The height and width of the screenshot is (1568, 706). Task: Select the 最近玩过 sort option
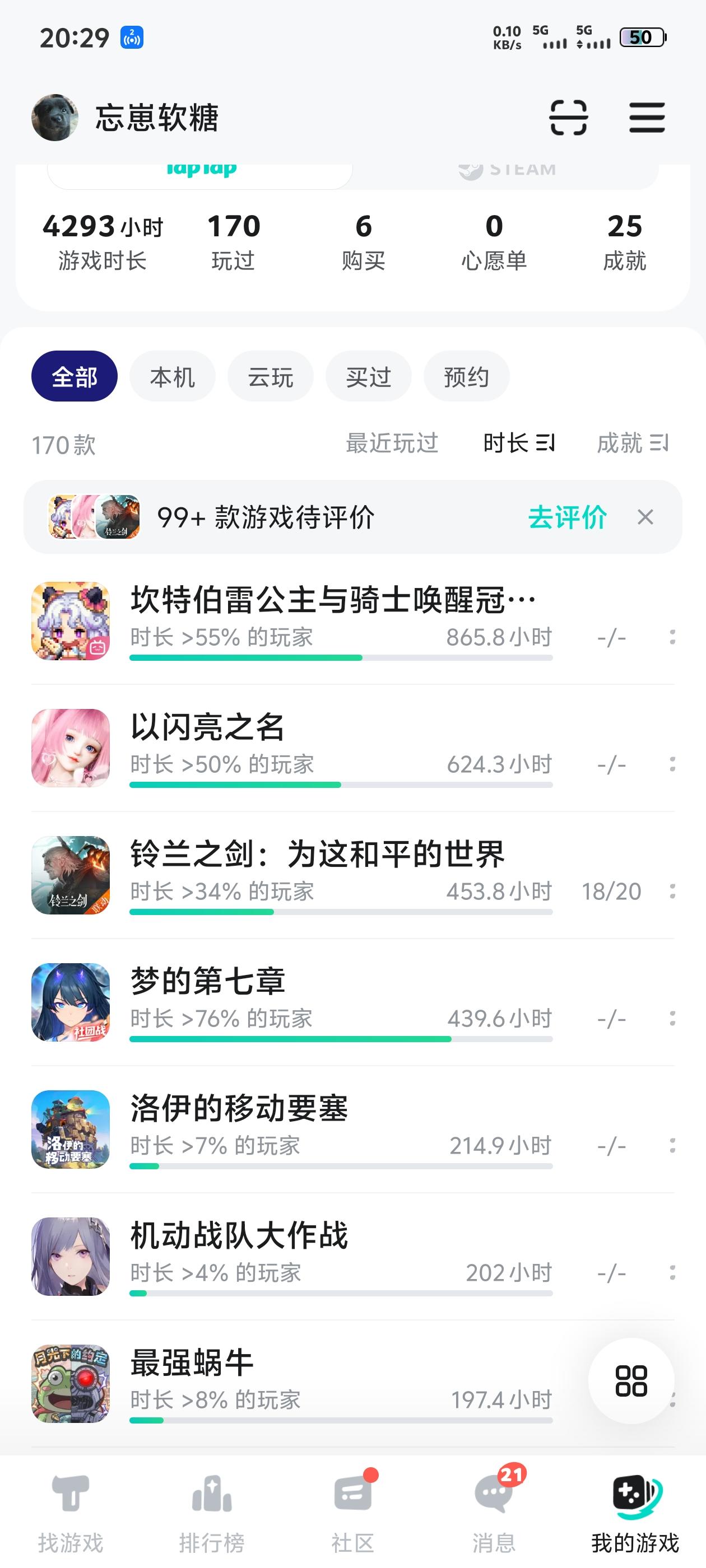click(x=392, y=444)
